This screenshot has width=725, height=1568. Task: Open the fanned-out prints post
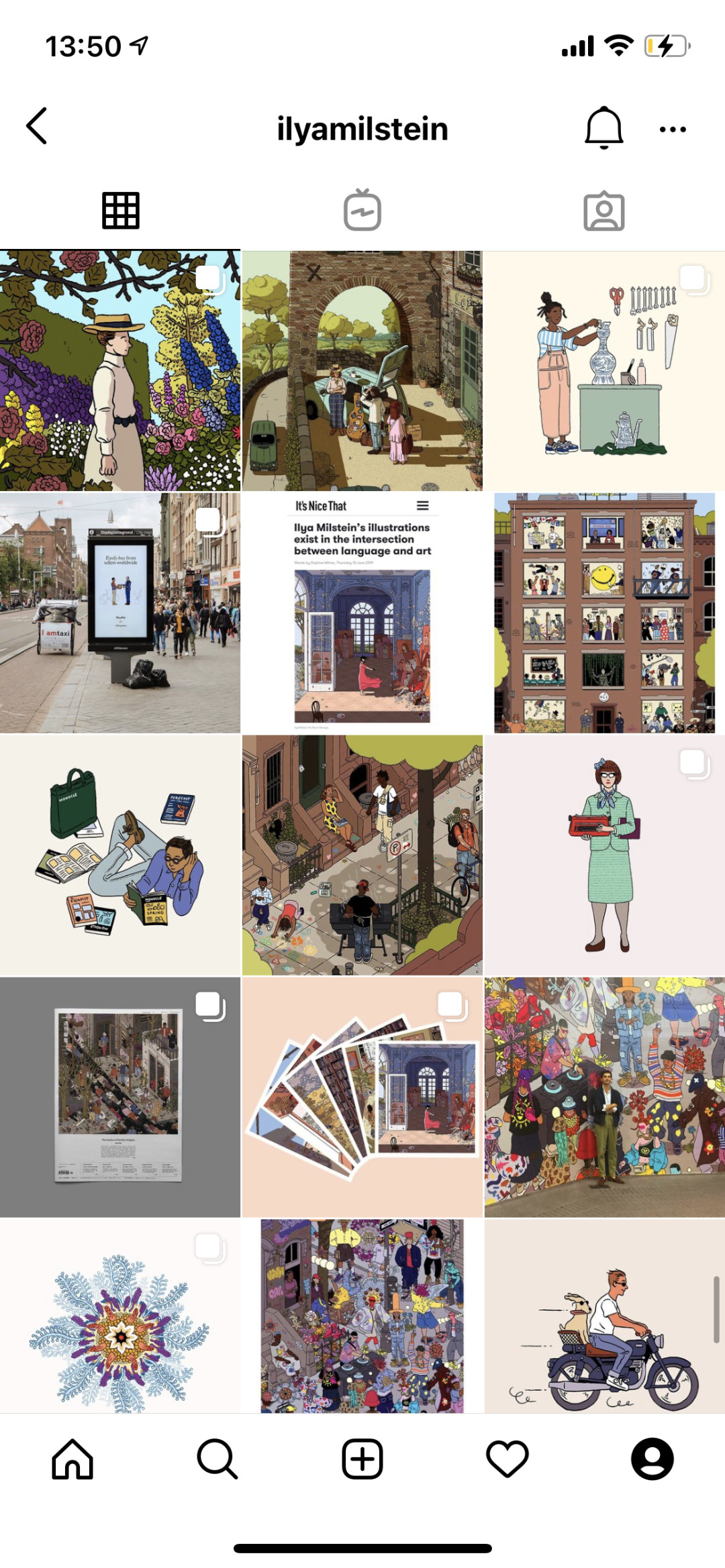[x=362, y=1096]
